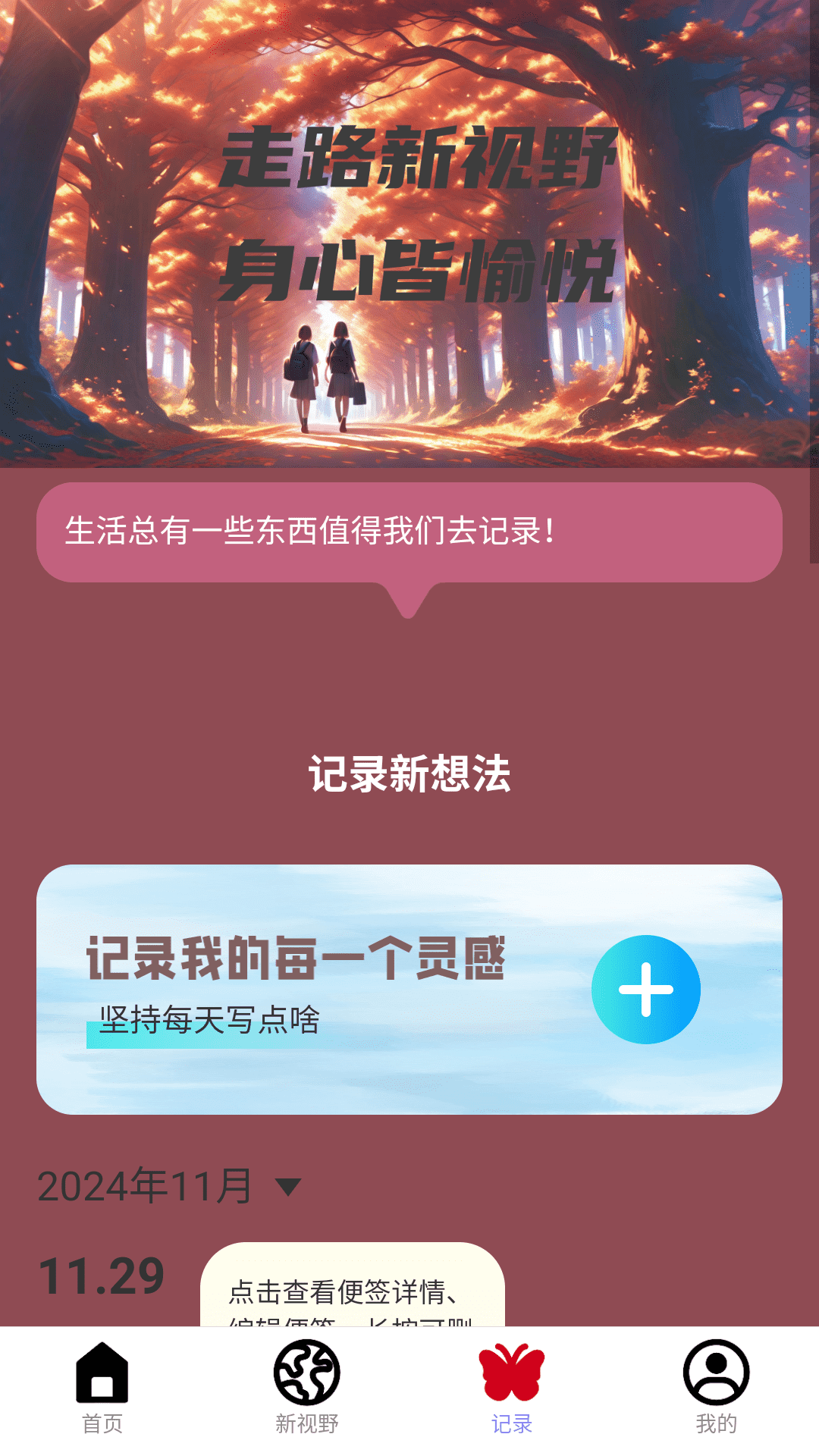819x1456 pixels.
Task: Go to the 我的 tab
Action: tap(717, 1388)
